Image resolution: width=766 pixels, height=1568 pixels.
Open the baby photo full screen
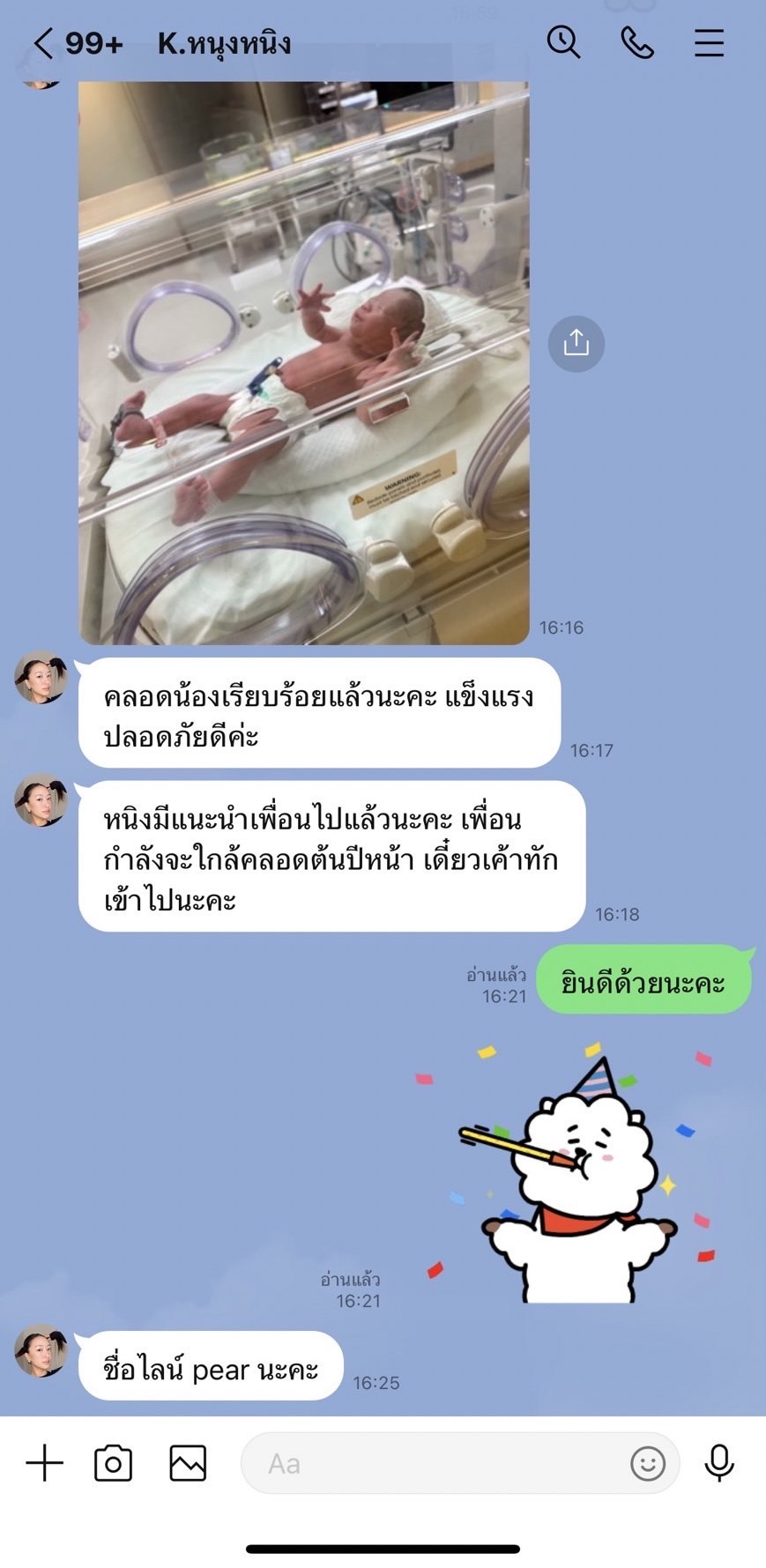click(304, 361)
